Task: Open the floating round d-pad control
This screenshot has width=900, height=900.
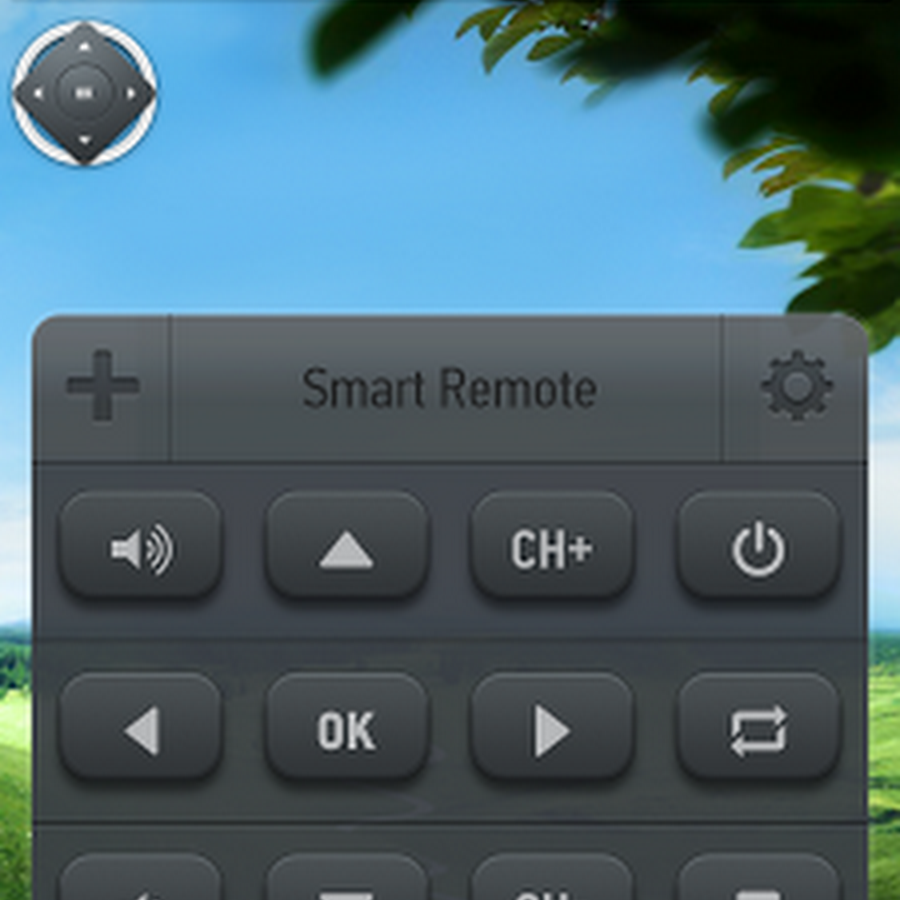Action: point(85,94)
